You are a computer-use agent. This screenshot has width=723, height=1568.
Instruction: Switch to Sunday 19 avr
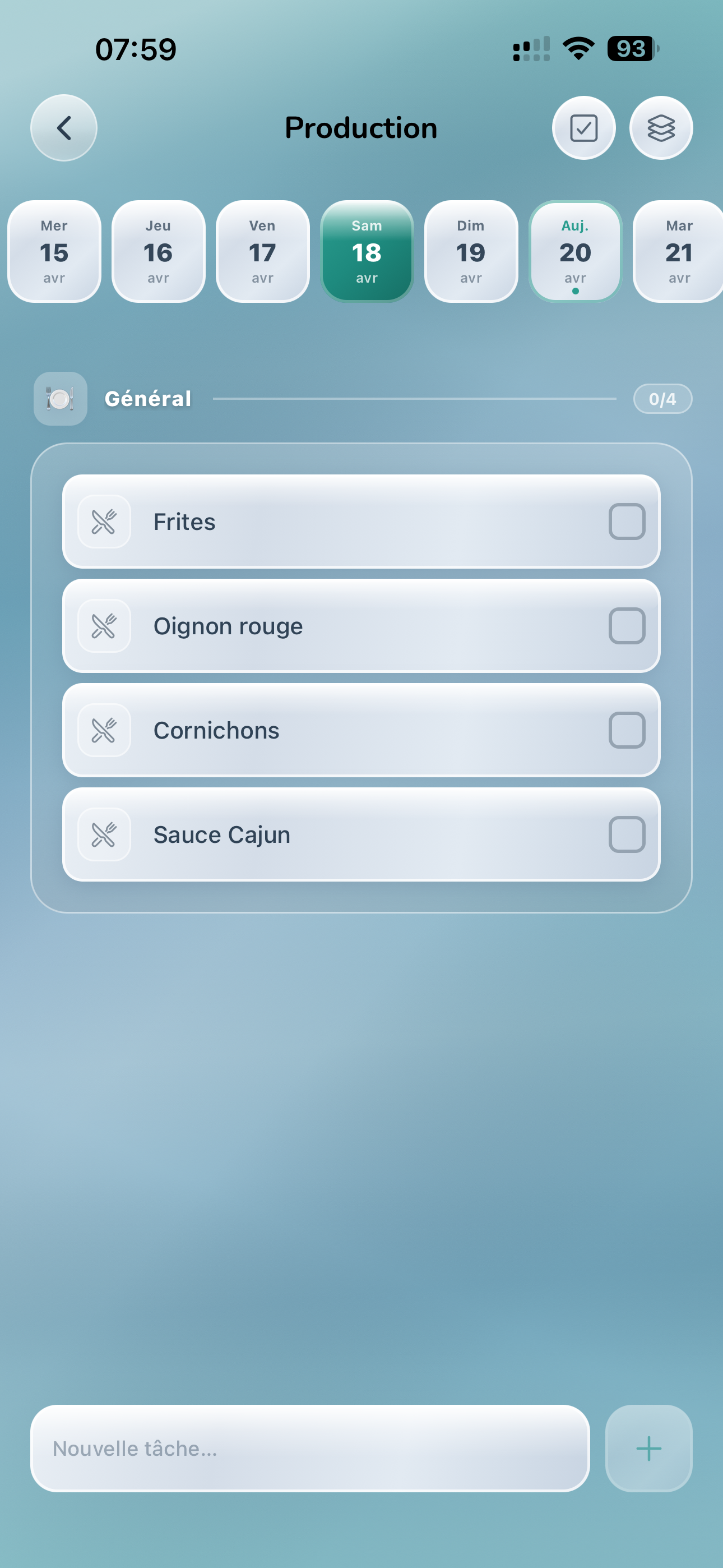470,251
